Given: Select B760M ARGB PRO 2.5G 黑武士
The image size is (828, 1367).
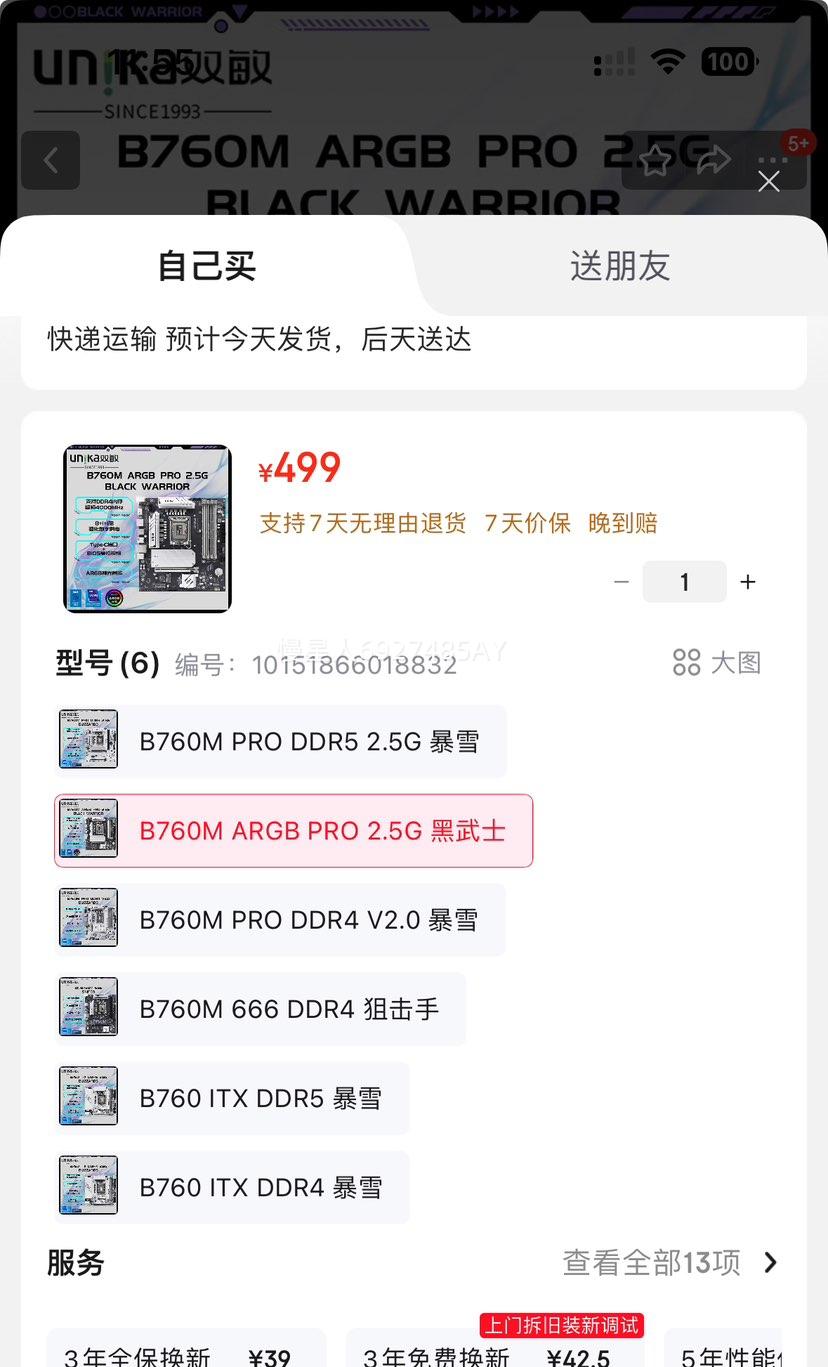Looking at the screenshot, I should 293,831.
